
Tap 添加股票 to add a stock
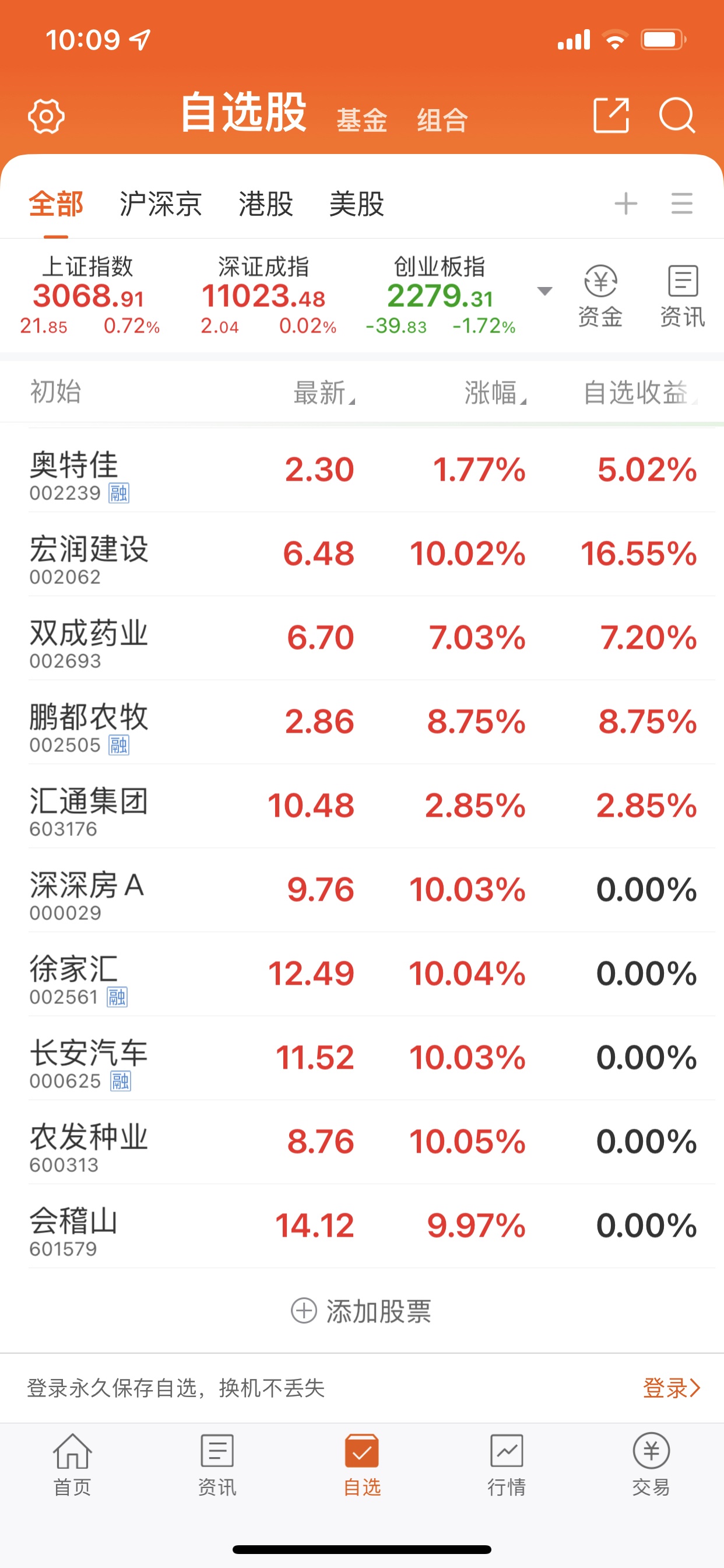click(x=361, y=1311)
